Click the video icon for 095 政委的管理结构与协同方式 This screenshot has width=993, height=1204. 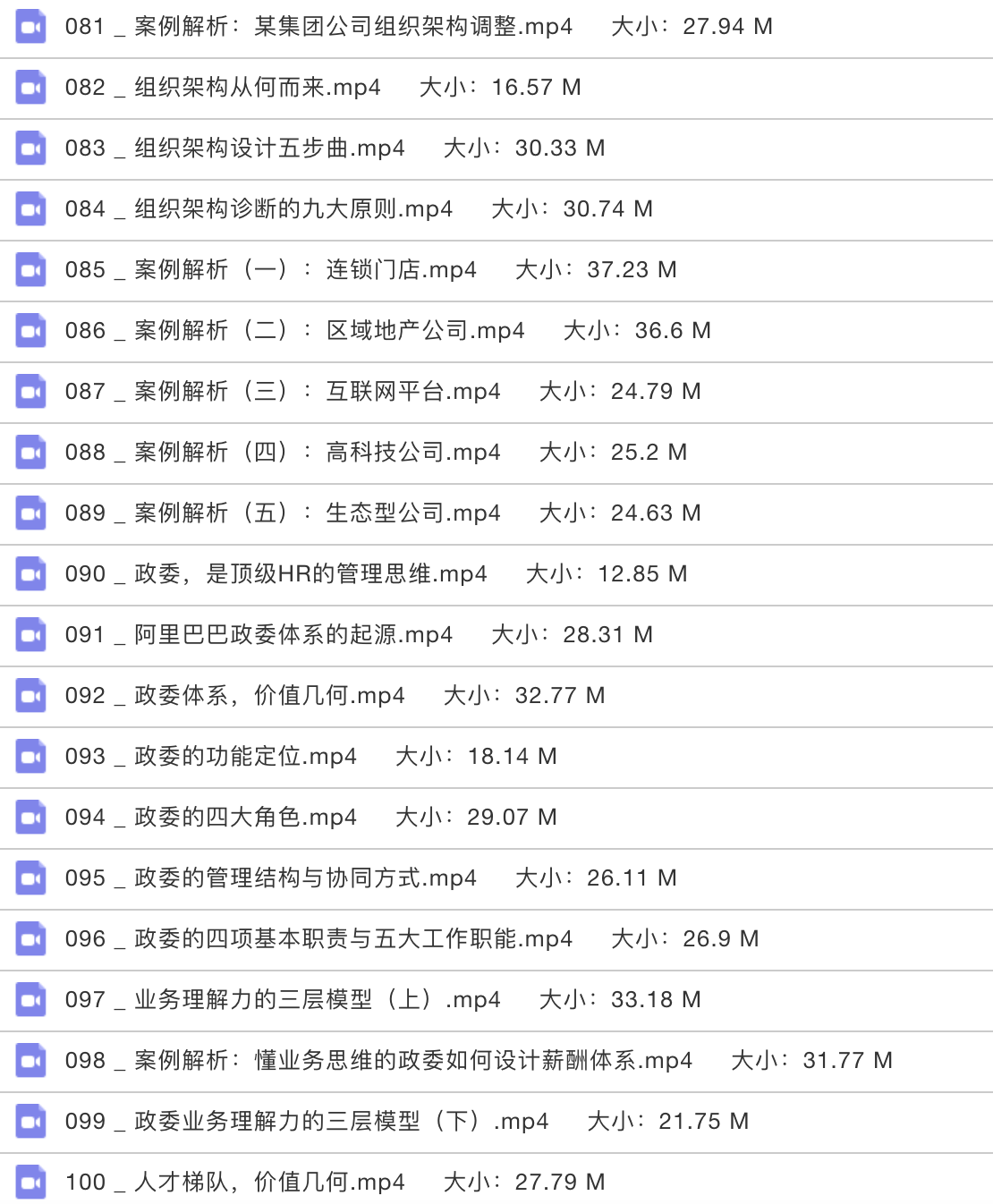(30, 878)
